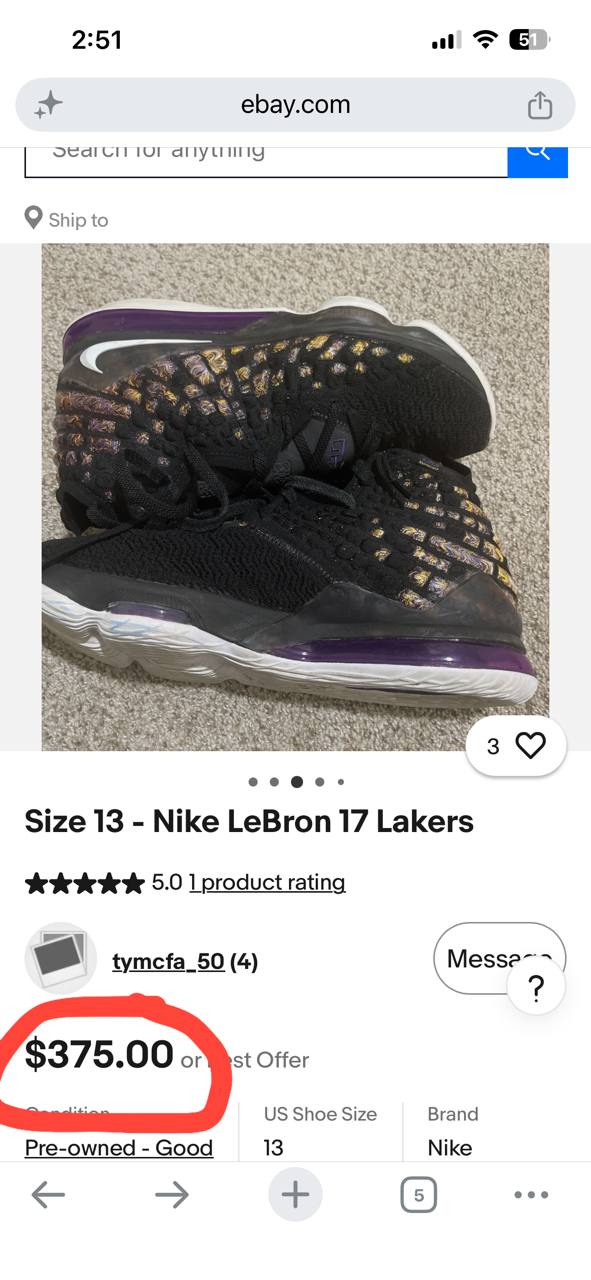
Task: Show the open tabs overview
Action: (x=418, y=1195)
